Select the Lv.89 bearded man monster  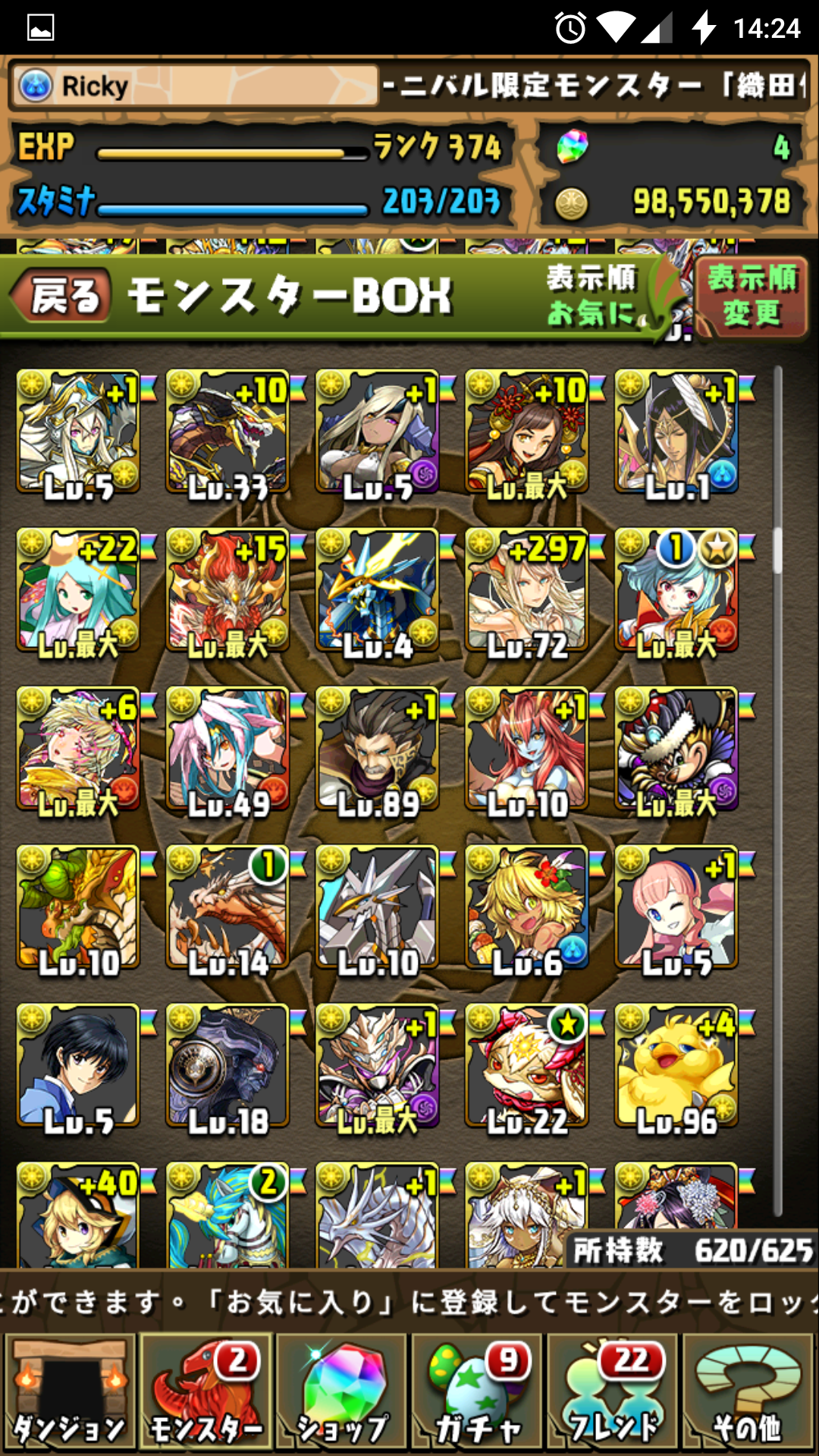coord(378,749)
